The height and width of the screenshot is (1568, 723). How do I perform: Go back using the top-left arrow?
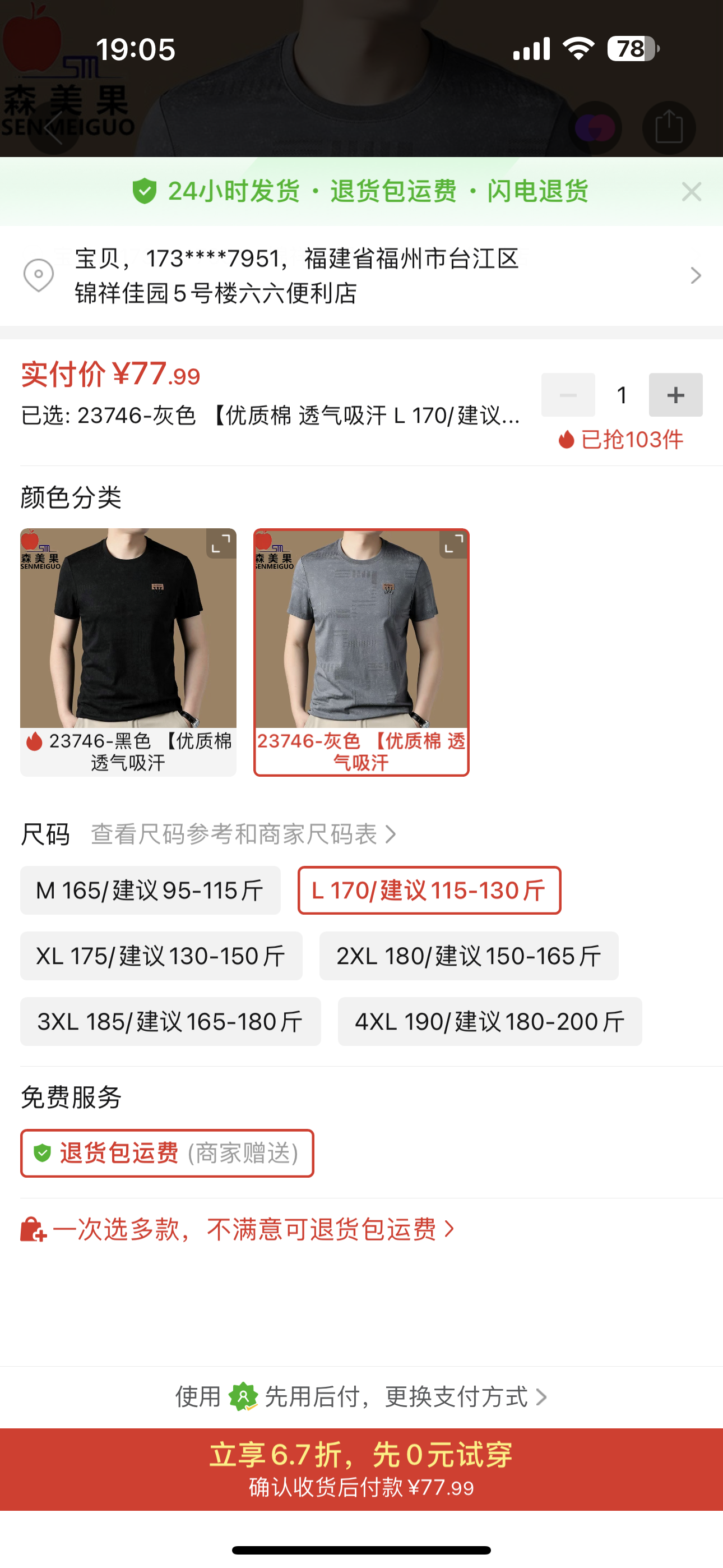click(54, 128)
